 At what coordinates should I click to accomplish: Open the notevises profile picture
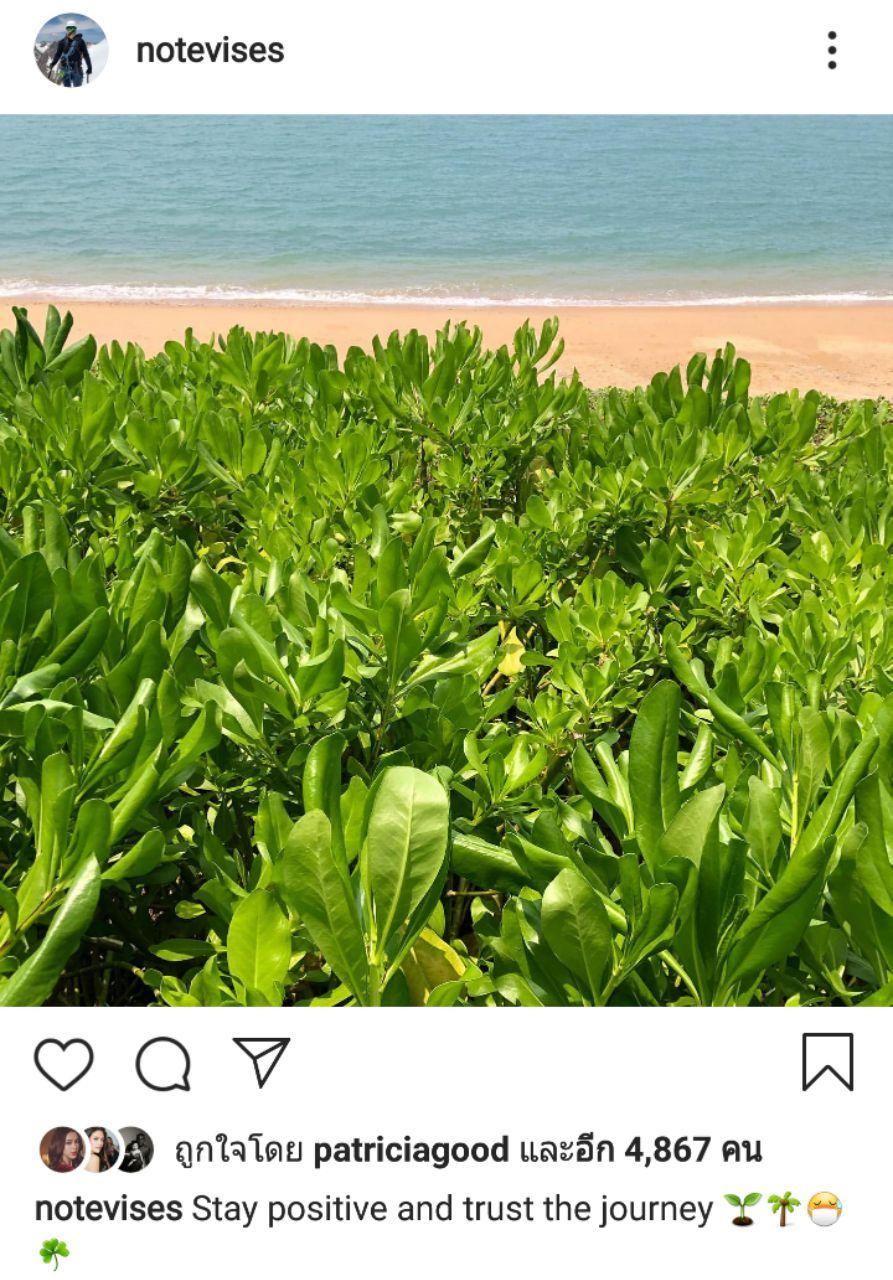click(x=70, y=50)
